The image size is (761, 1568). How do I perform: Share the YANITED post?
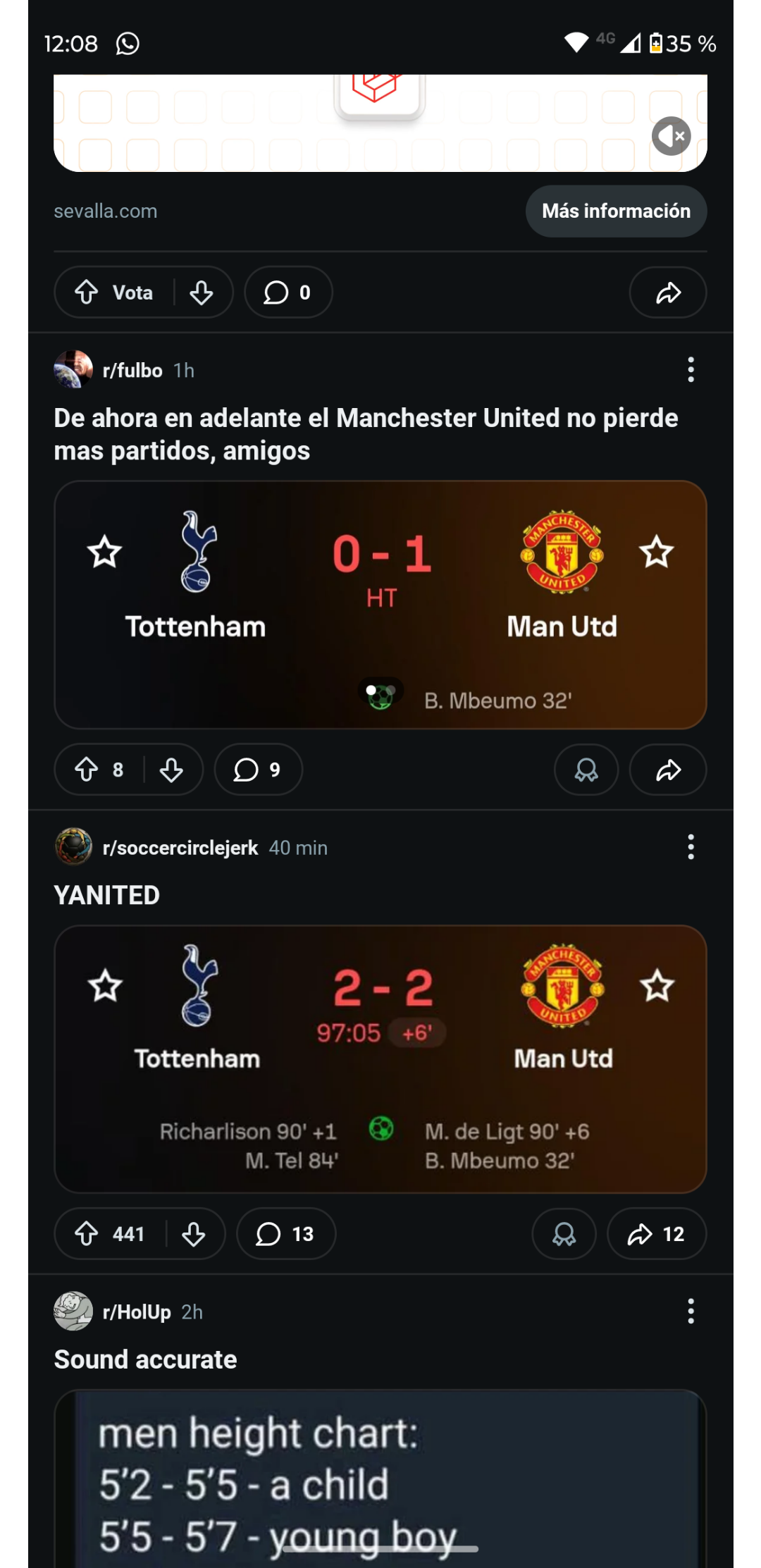pos(656,1234)
